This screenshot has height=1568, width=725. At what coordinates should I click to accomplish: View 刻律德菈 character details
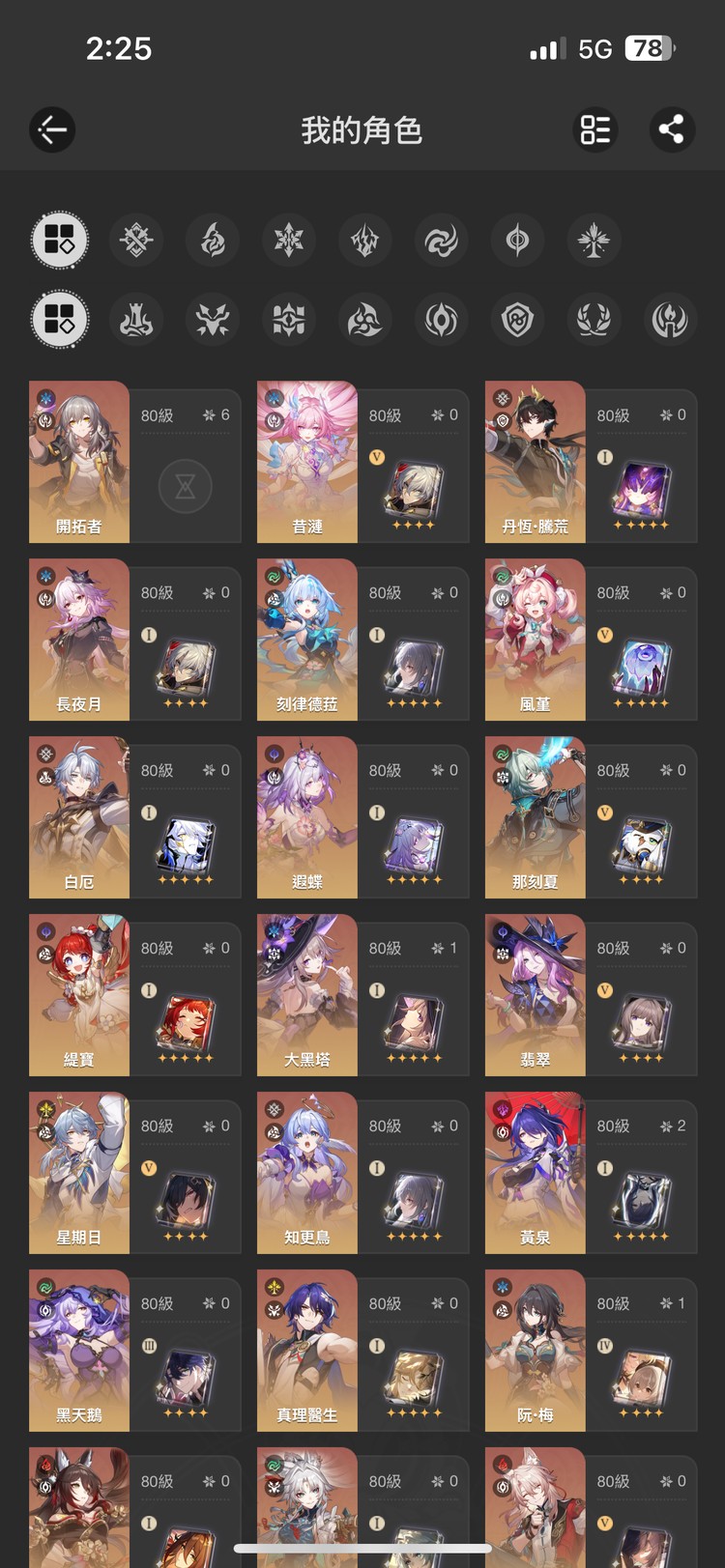click(x=307, y=640)
